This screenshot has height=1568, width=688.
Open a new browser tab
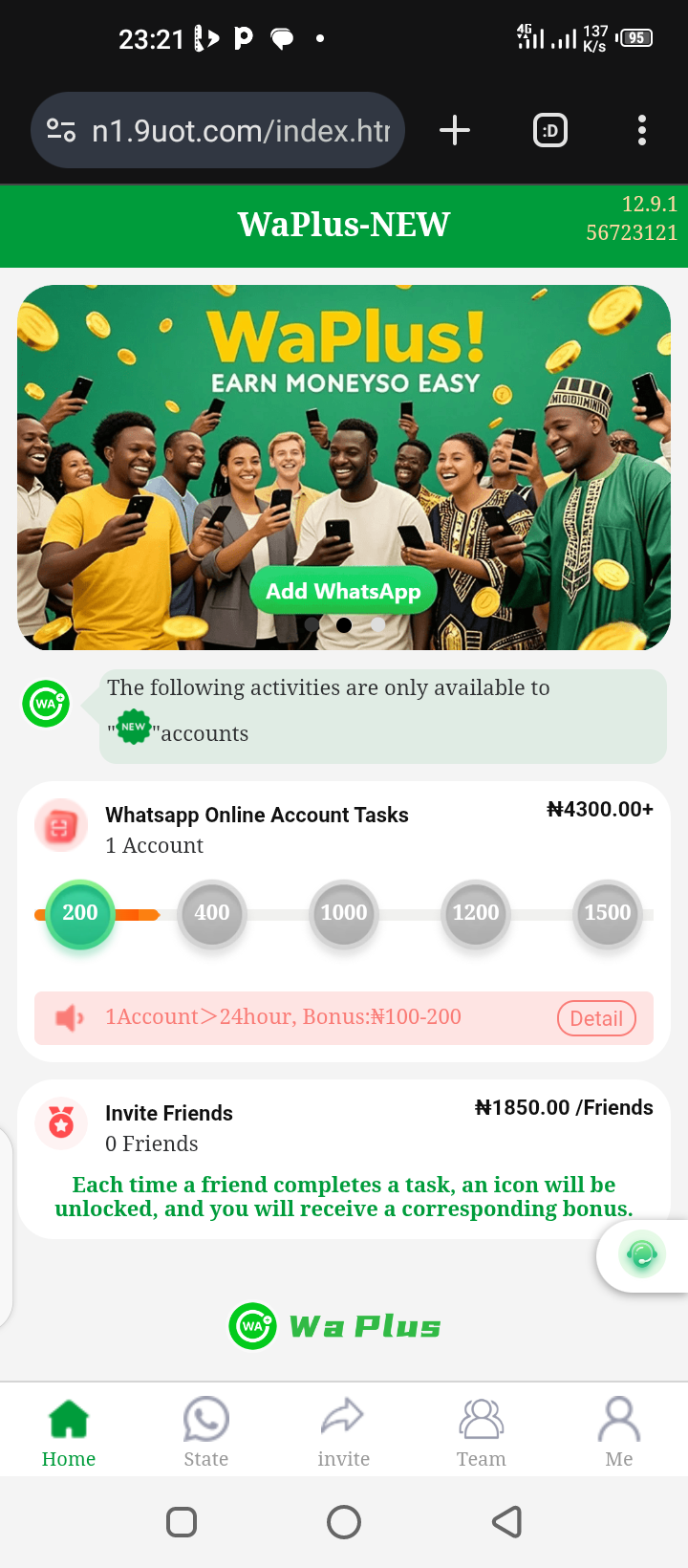[x=455, y=130]
